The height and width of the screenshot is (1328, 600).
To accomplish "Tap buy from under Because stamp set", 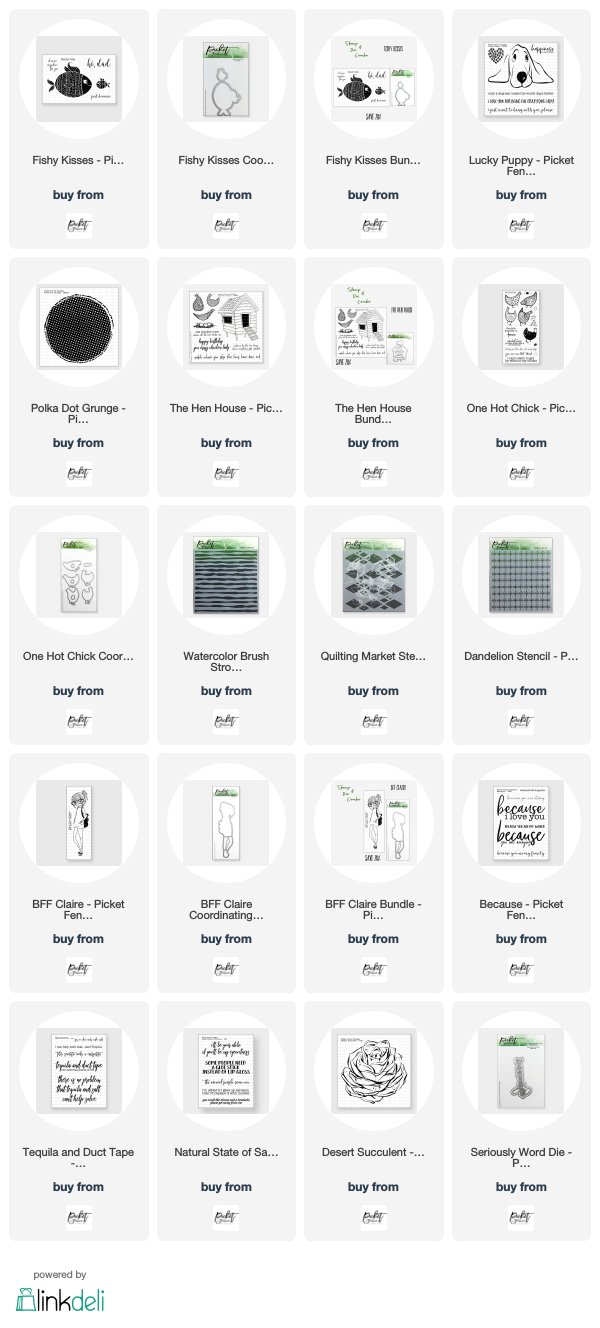I will (521, 939).
